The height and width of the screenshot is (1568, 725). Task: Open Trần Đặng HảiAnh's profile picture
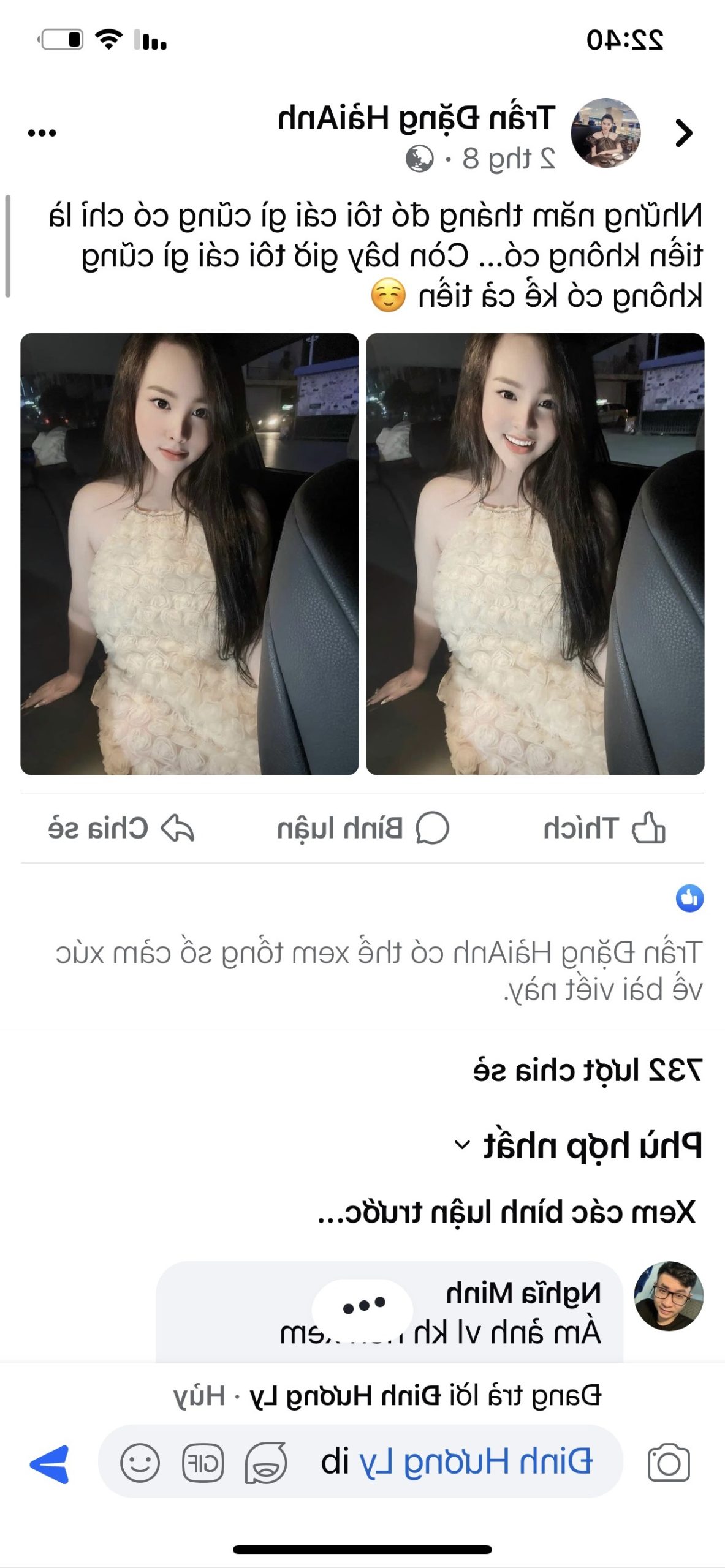pyautogui.click(x=605, y=133)
